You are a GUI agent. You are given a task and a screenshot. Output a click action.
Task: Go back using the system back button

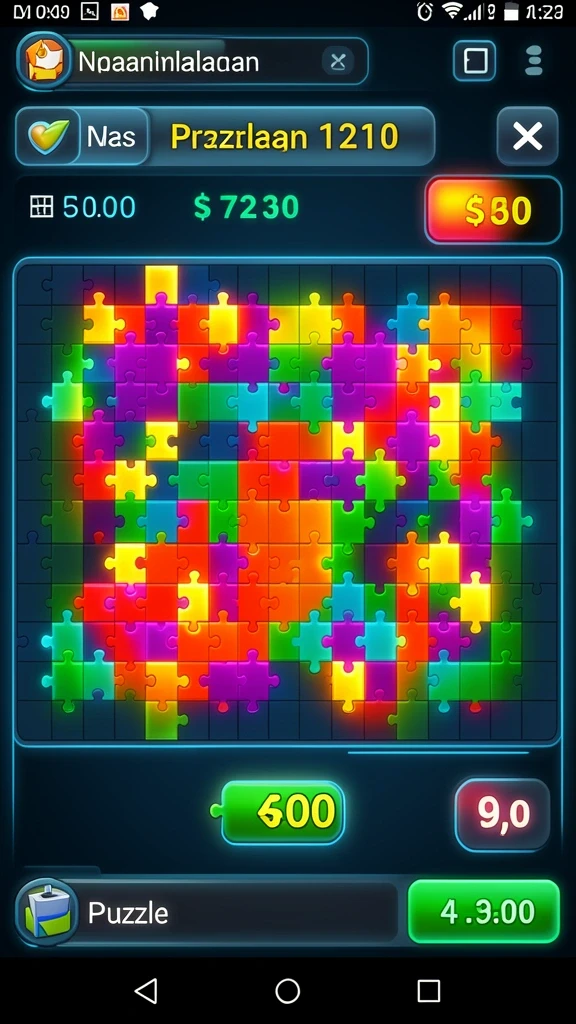tap(146, 991)
